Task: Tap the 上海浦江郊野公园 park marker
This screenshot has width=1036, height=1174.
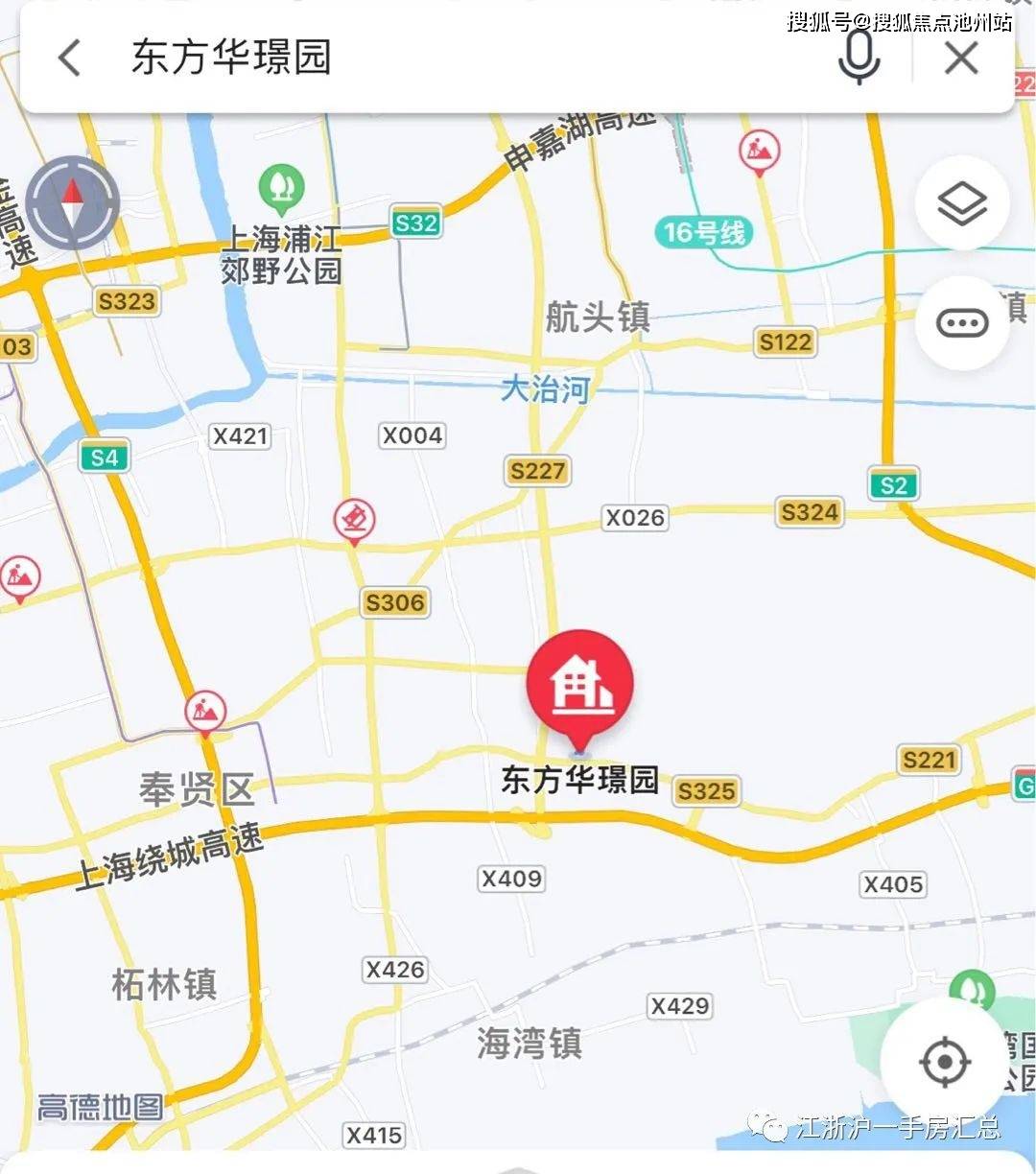Action: [282, 186]
